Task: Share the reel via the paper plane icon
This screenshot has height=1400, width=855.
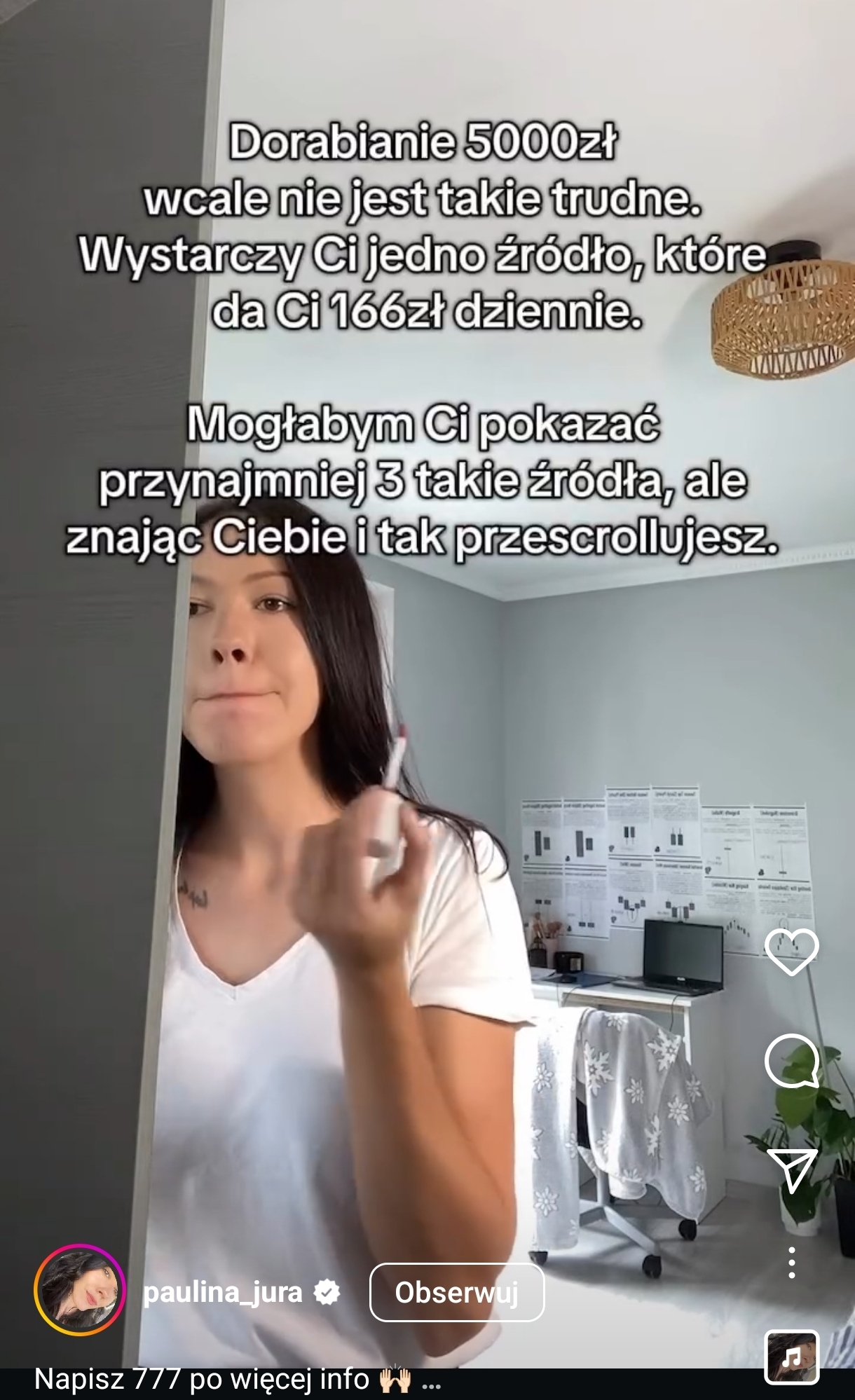Action: click(791, 1170)
